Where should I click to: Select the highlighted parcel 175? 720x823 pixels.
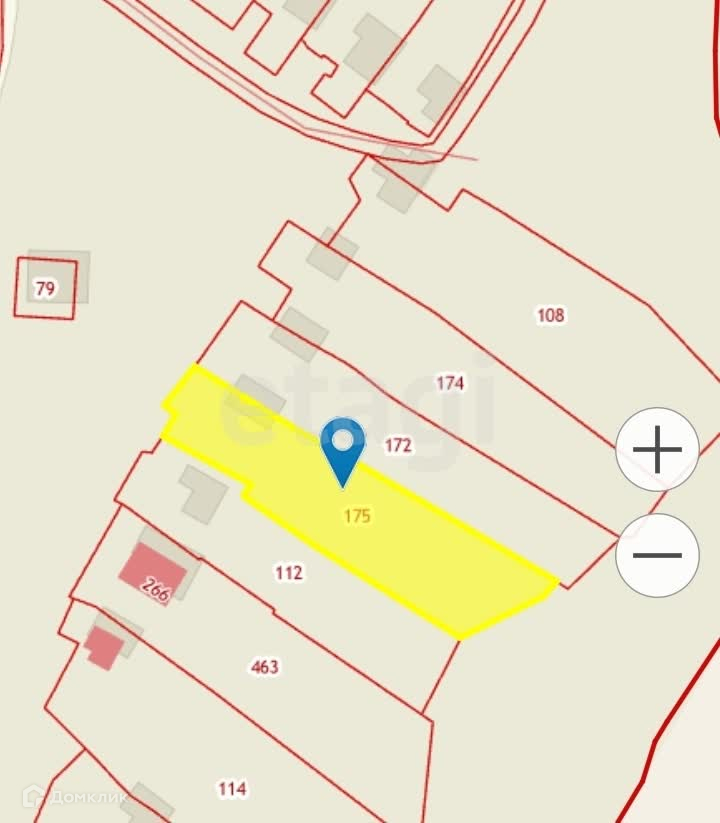click(x=357, y=515)
